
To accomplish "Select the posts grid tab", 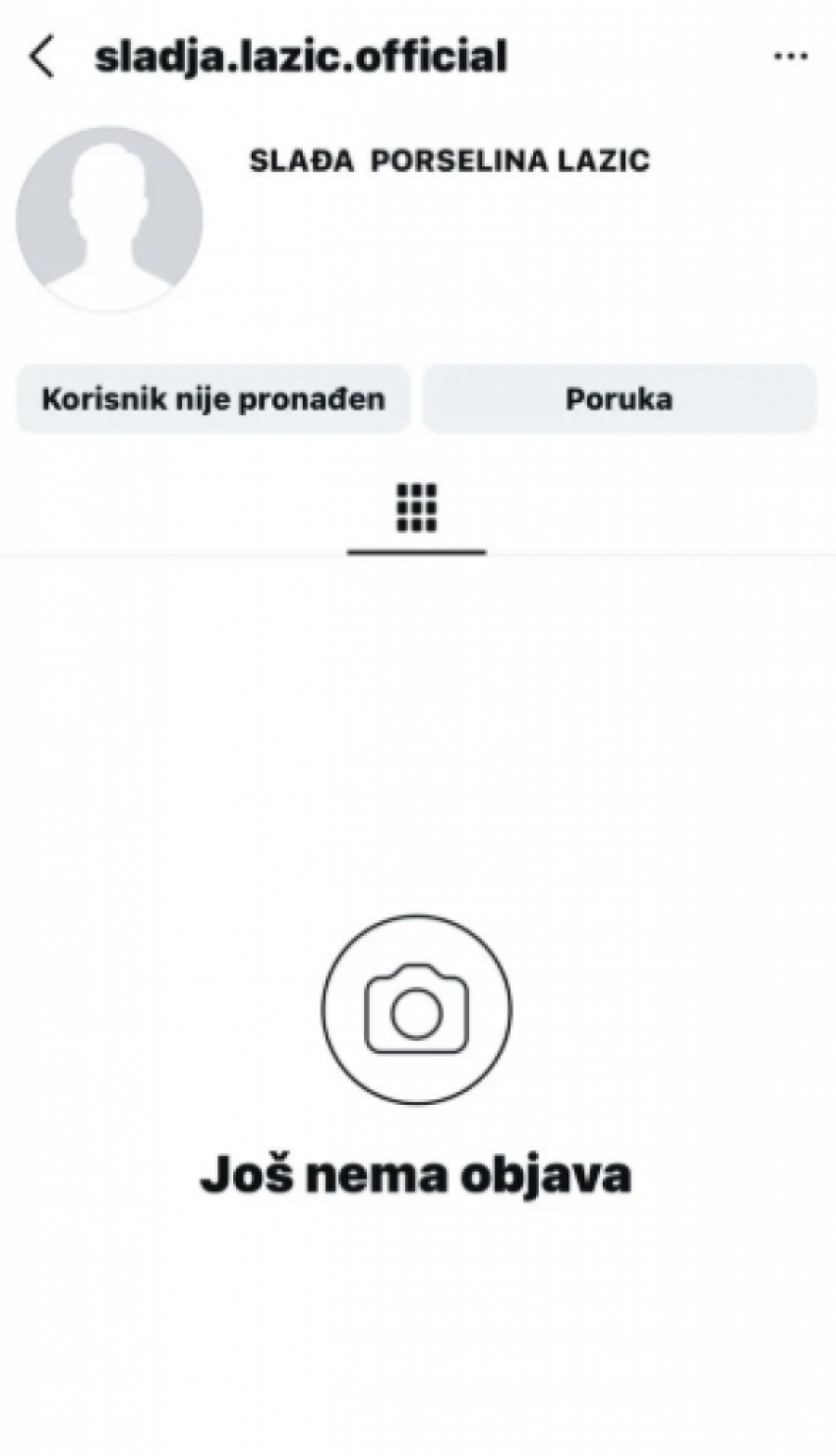I will [416, 509].
